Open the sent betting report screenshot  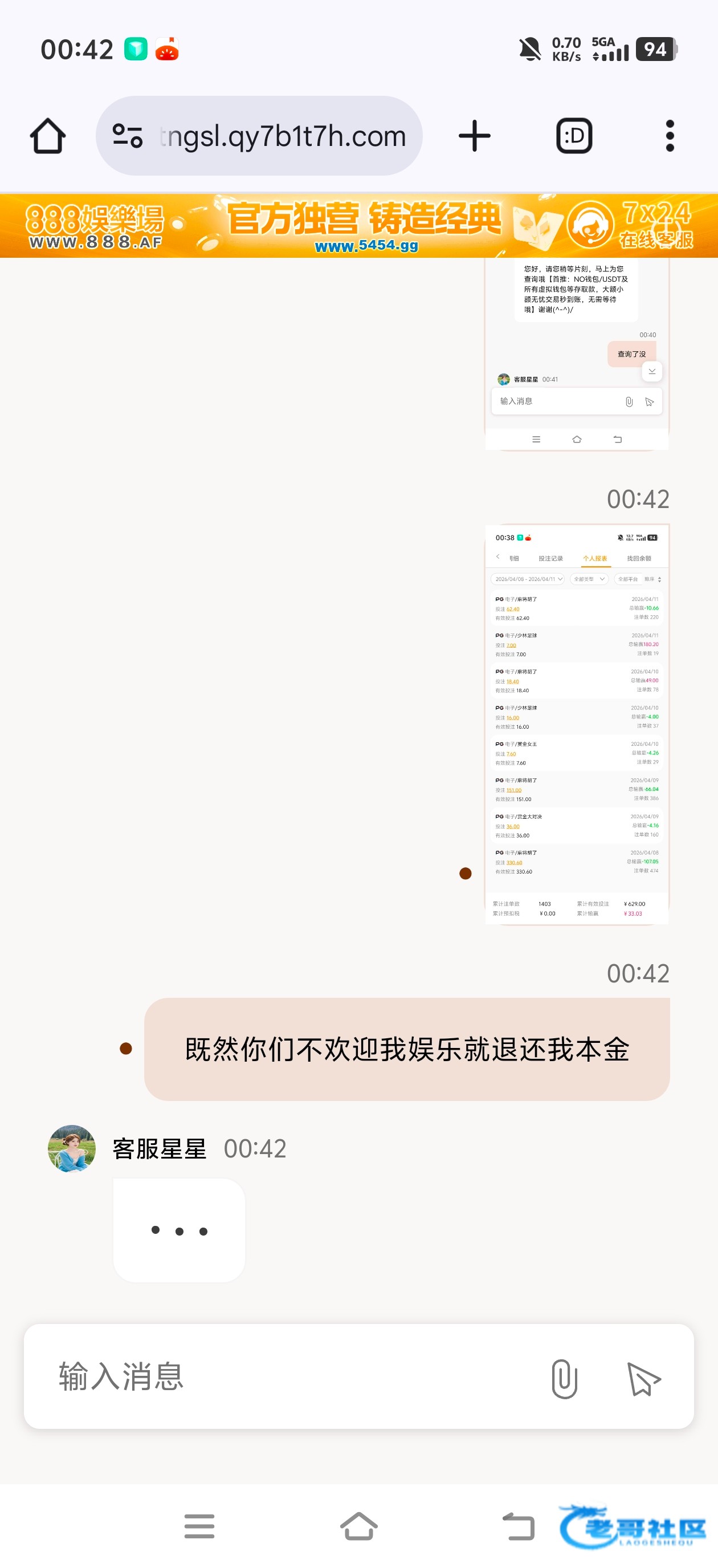click(576, 724)
